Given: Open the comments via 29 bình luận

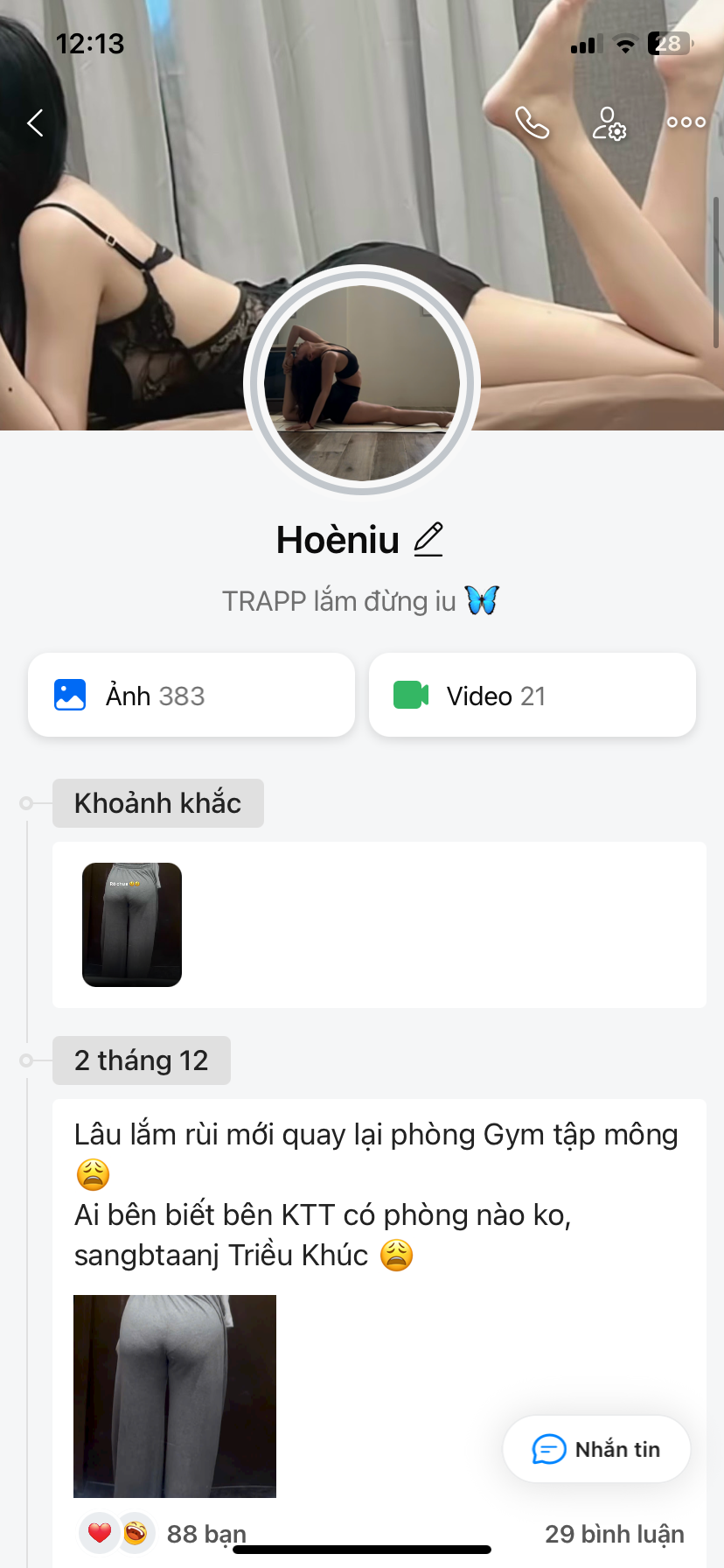Looking at the screenshot, I should 615,1534.
